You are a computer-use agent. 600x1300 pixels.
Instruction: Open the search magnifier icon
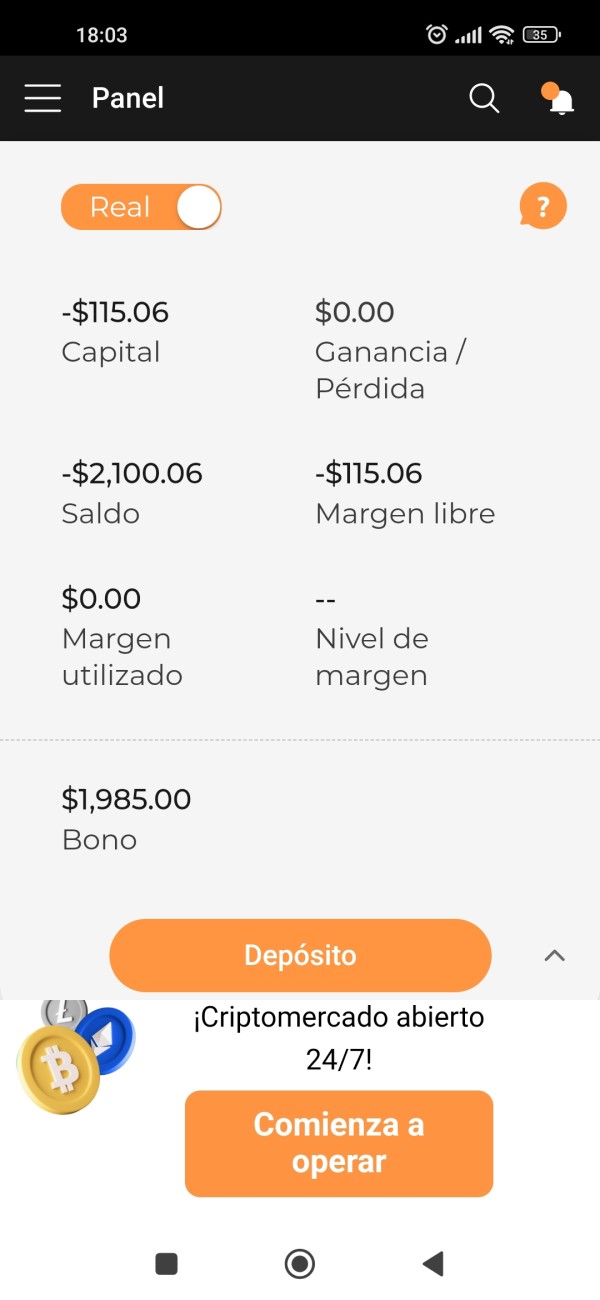click(x=484, y=98)
